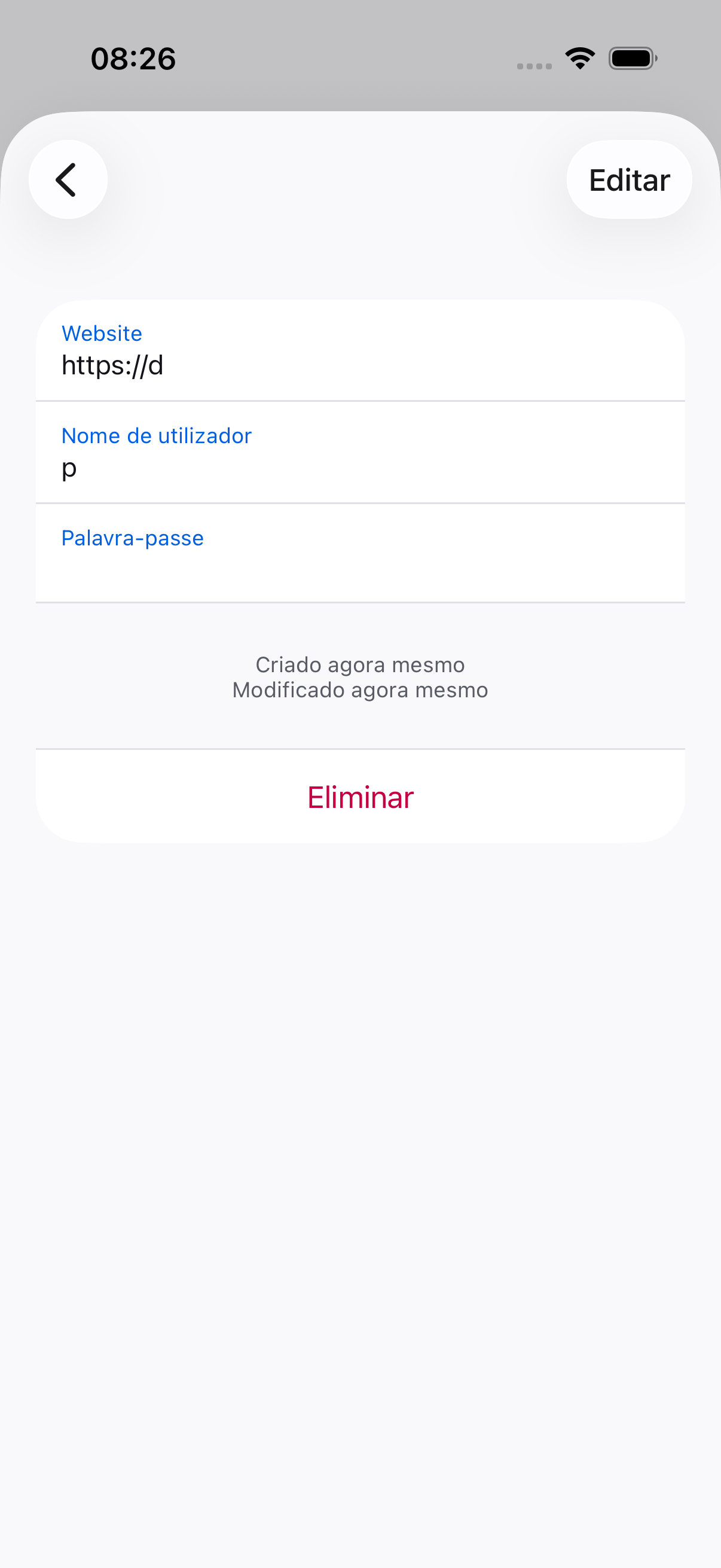721x1568 pixels.
Task: Tap Editar to edit this login
Action: click(628, 179)
